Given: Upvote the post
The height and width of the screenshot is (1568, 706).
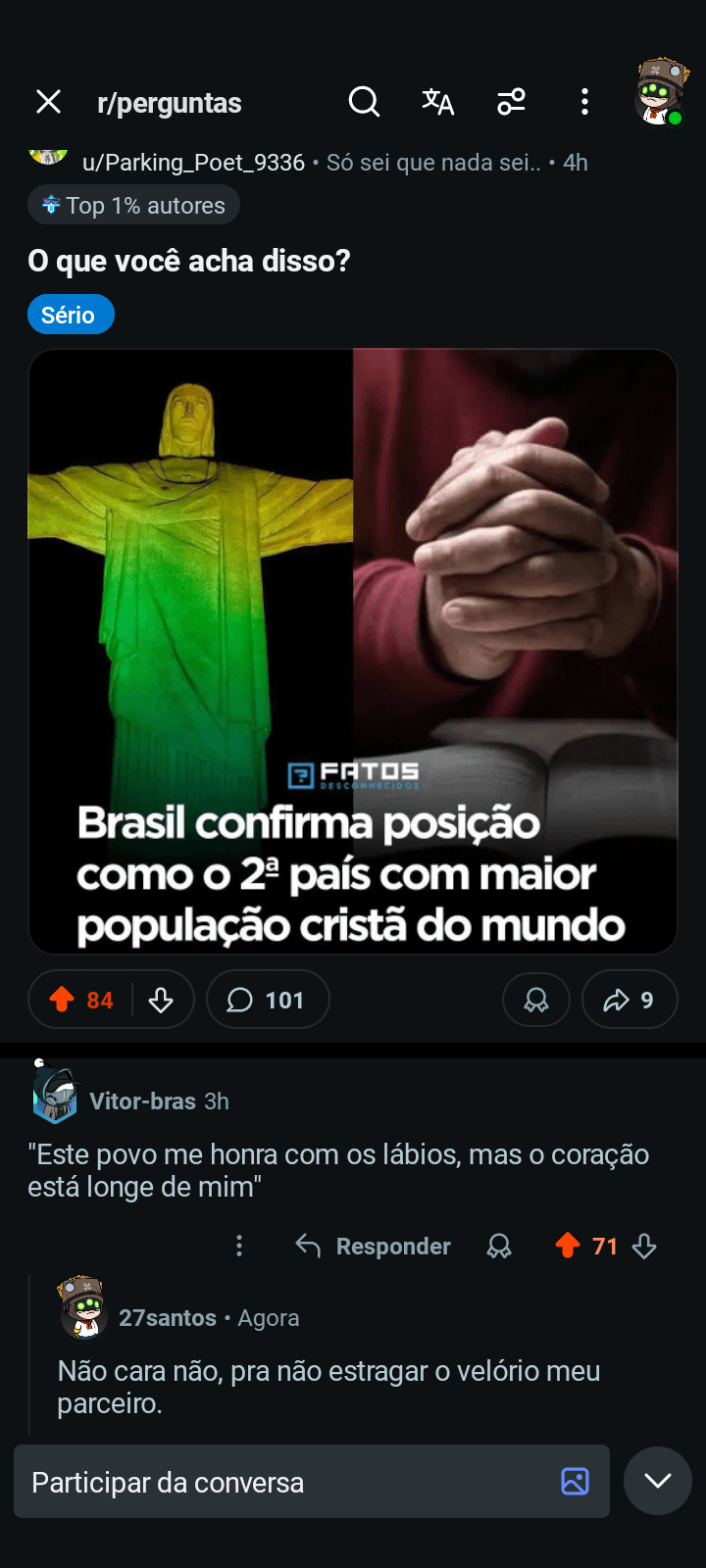Looking at the screenshot, I should 63,1000.
